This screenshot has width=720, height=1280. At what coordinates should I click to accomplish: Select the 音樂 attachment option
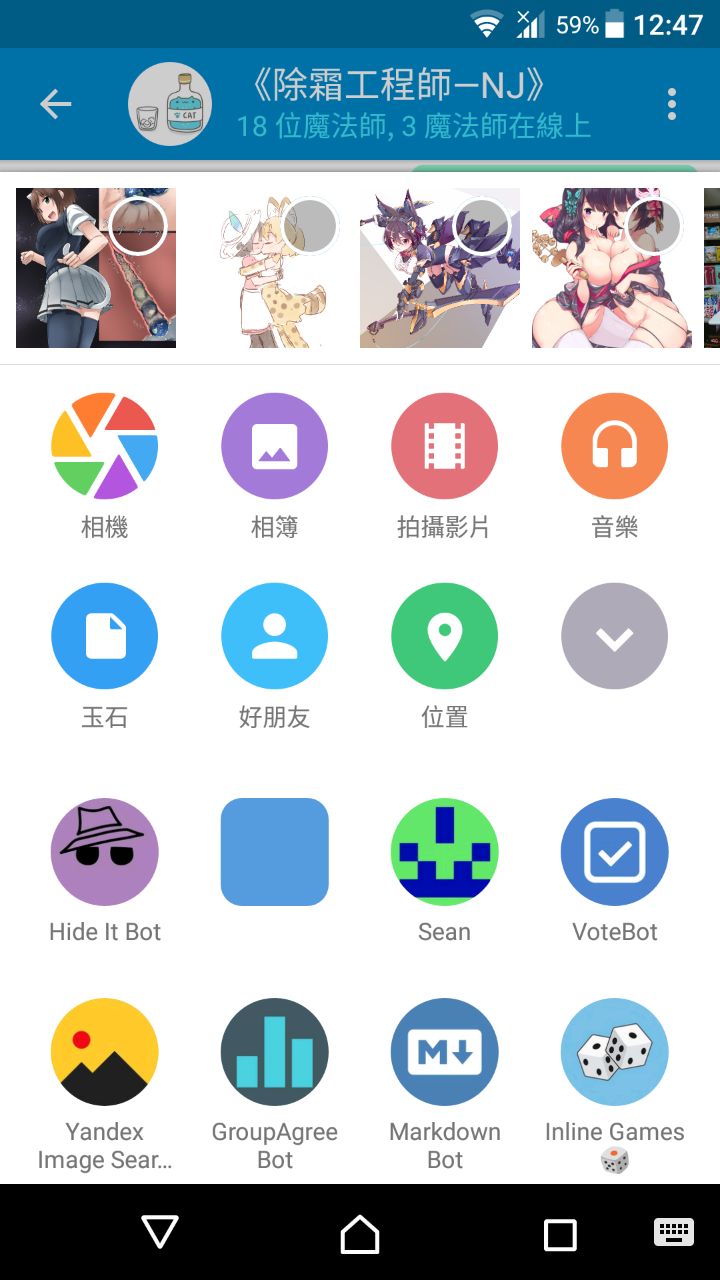point(614,446)
